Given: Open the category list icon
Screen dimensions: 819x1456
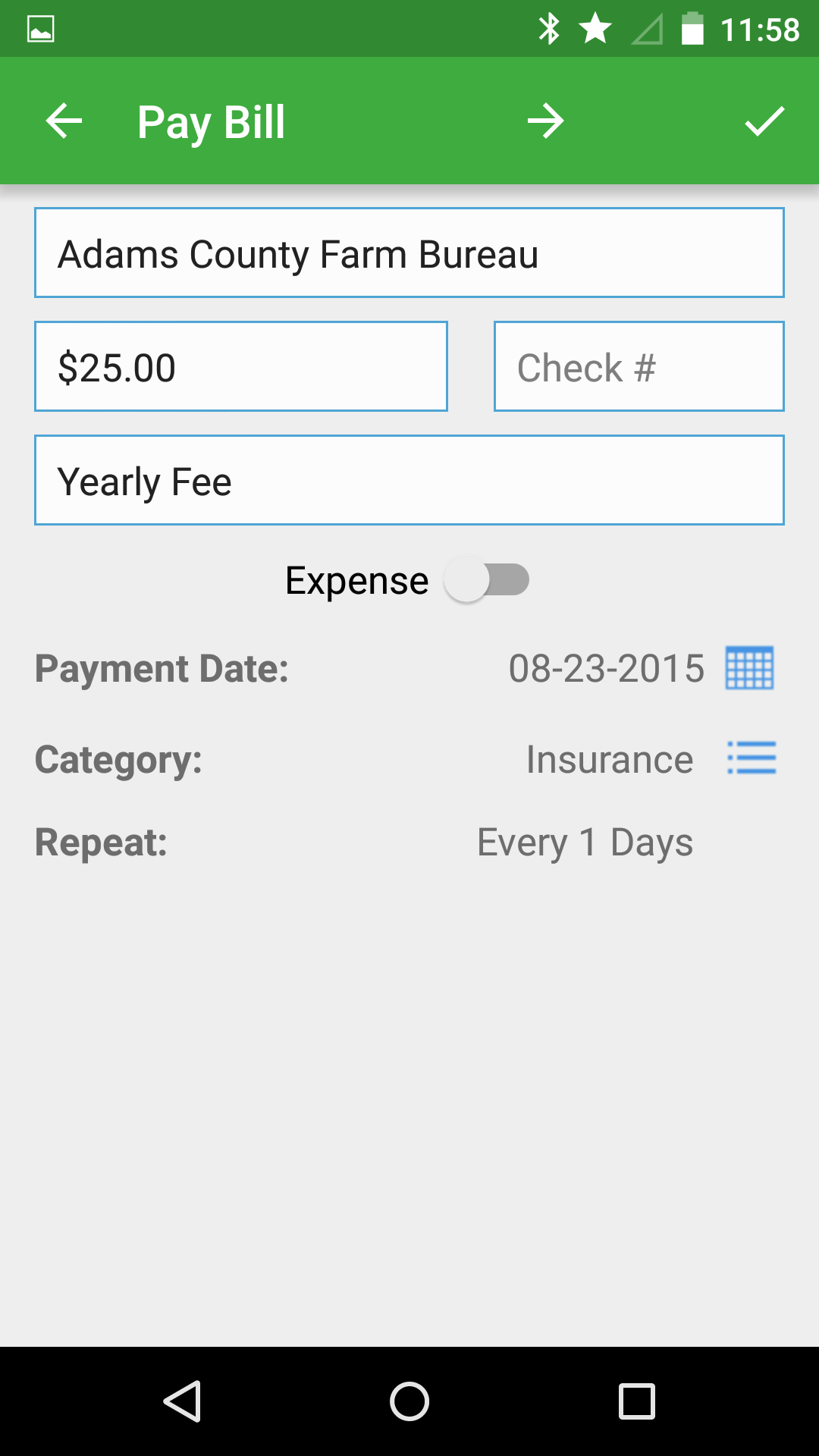Looking at the screenshot, I should pos(749,758).
